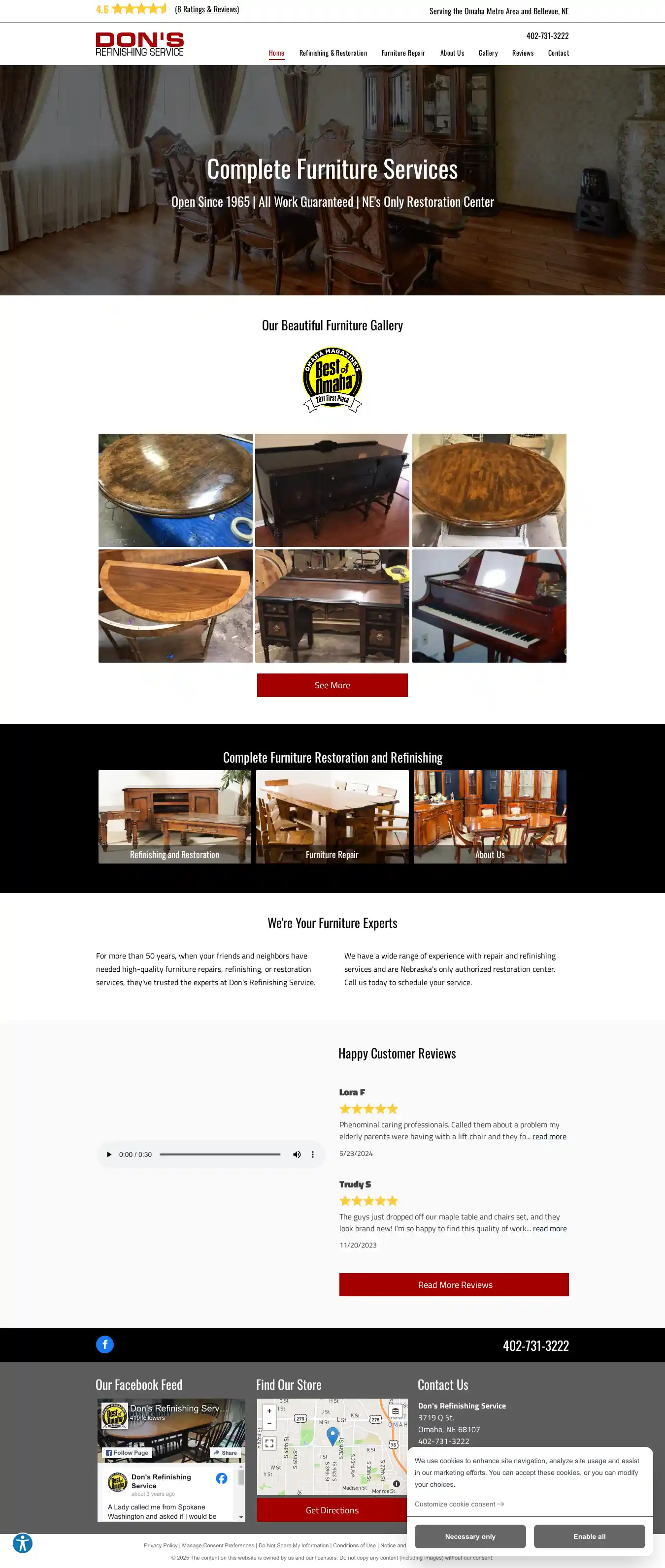
Task: Tap Read More Reviews button
Action: pos(454,1284)
